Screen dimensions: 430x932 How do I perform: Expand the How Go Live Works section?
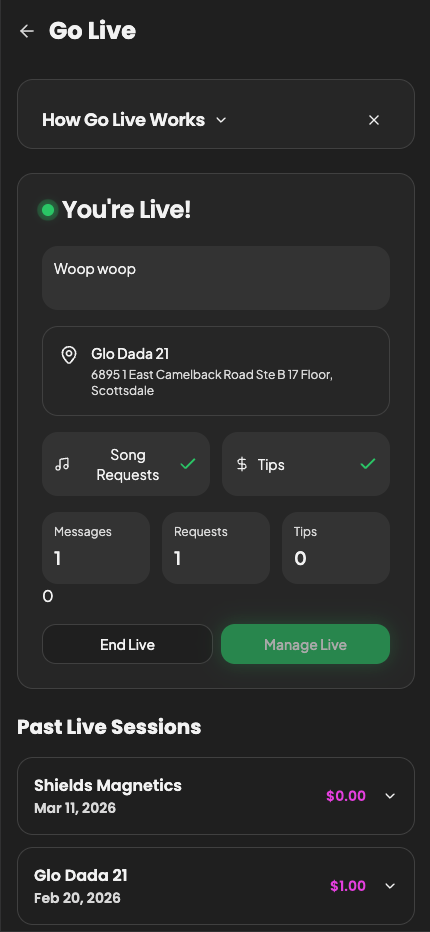pos(134,120)
